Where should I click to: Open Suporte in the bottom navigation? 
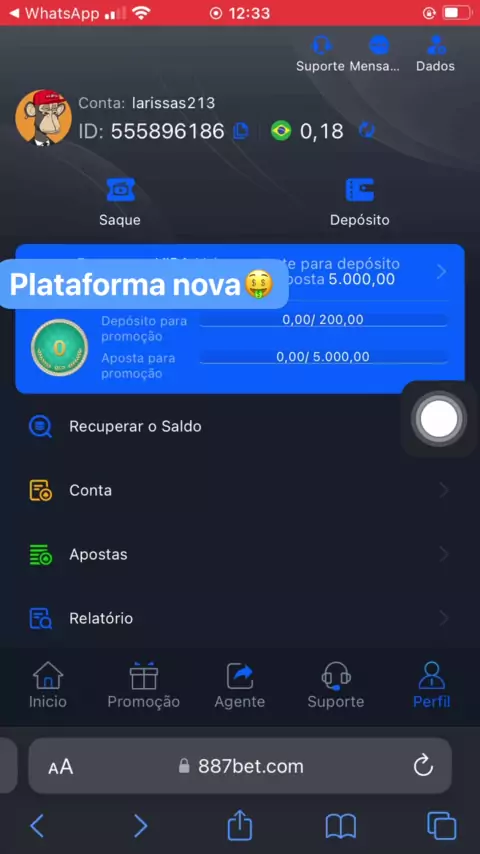pyautogui.click(x=336, y=685)
